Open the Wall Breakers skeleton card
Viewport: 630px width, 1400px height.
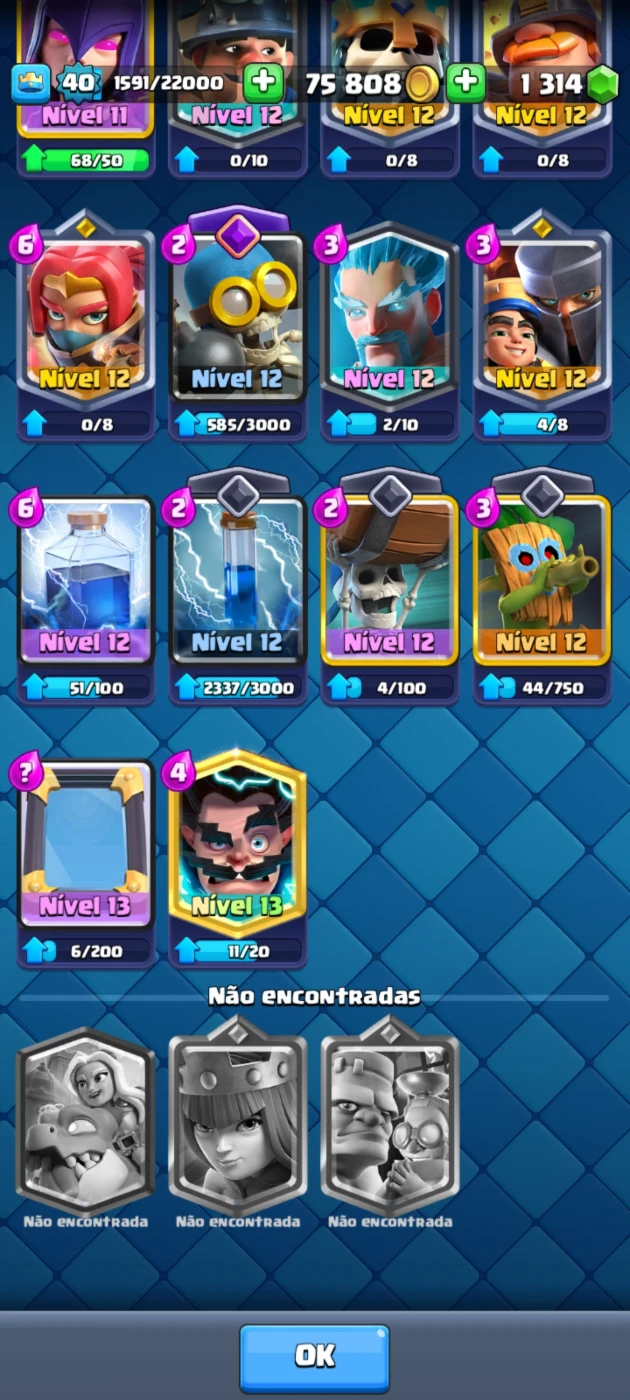[390, 585]
